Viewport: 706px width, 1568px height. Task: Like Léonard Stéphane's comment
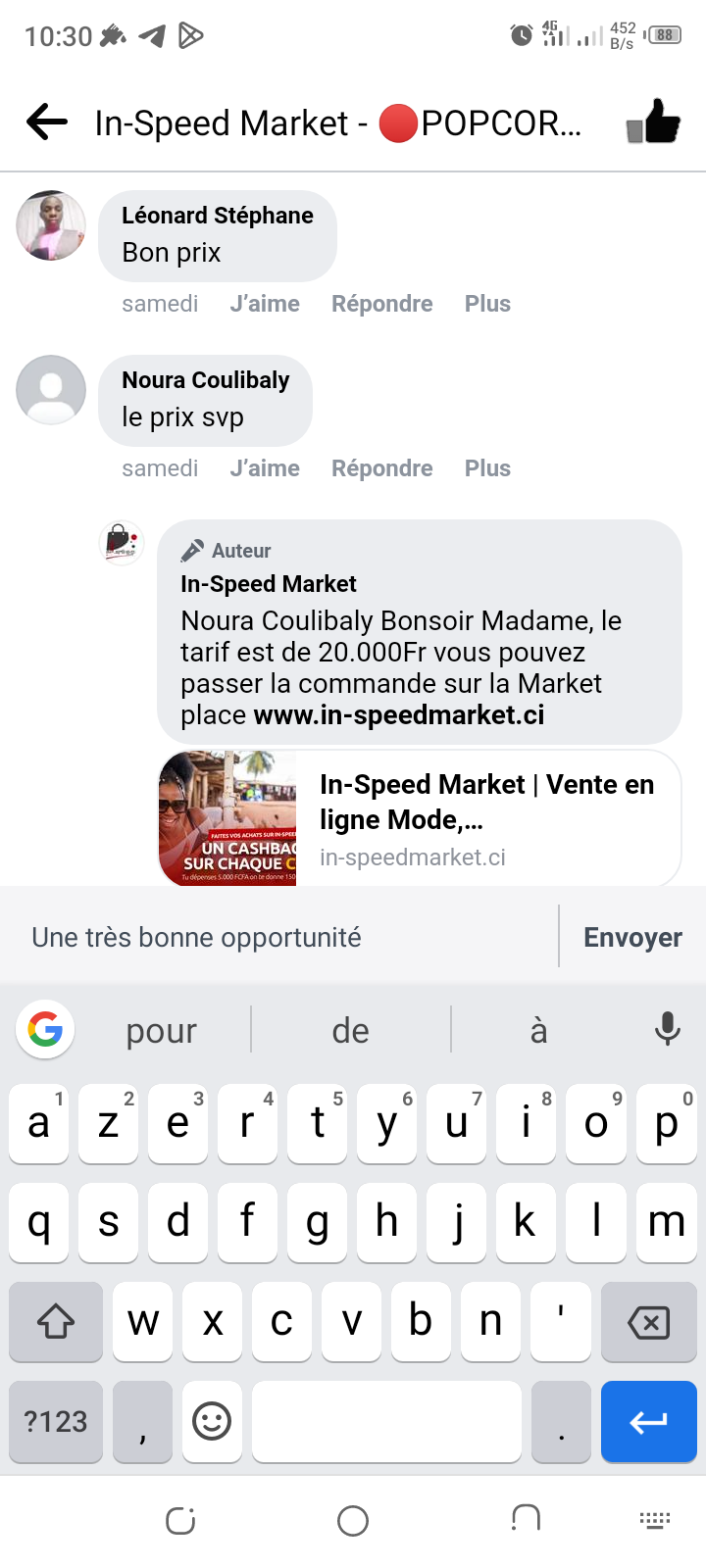(x=265, y=304)
